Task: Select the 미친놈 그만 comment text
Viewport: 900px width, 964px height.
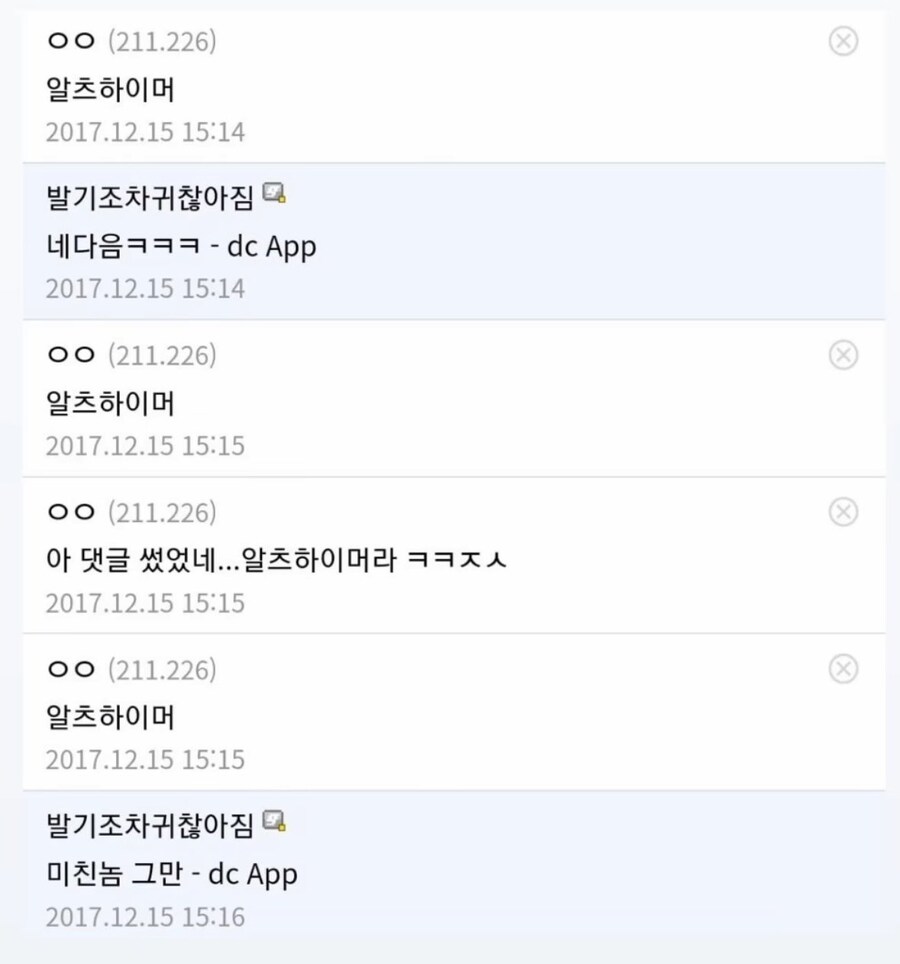Action: tap(173, 873)
